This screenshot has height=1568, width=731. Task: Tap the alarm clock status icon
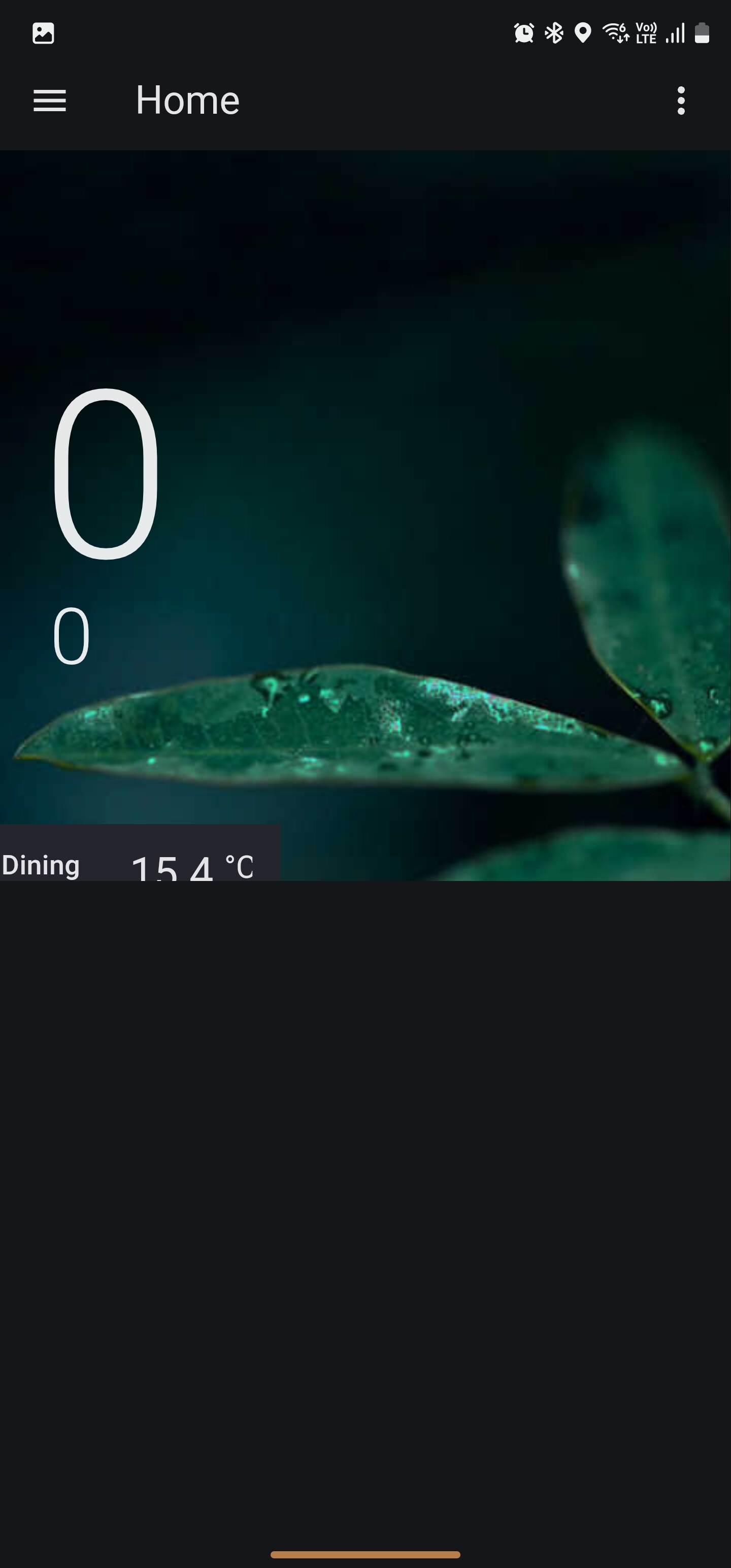point(522,32)
